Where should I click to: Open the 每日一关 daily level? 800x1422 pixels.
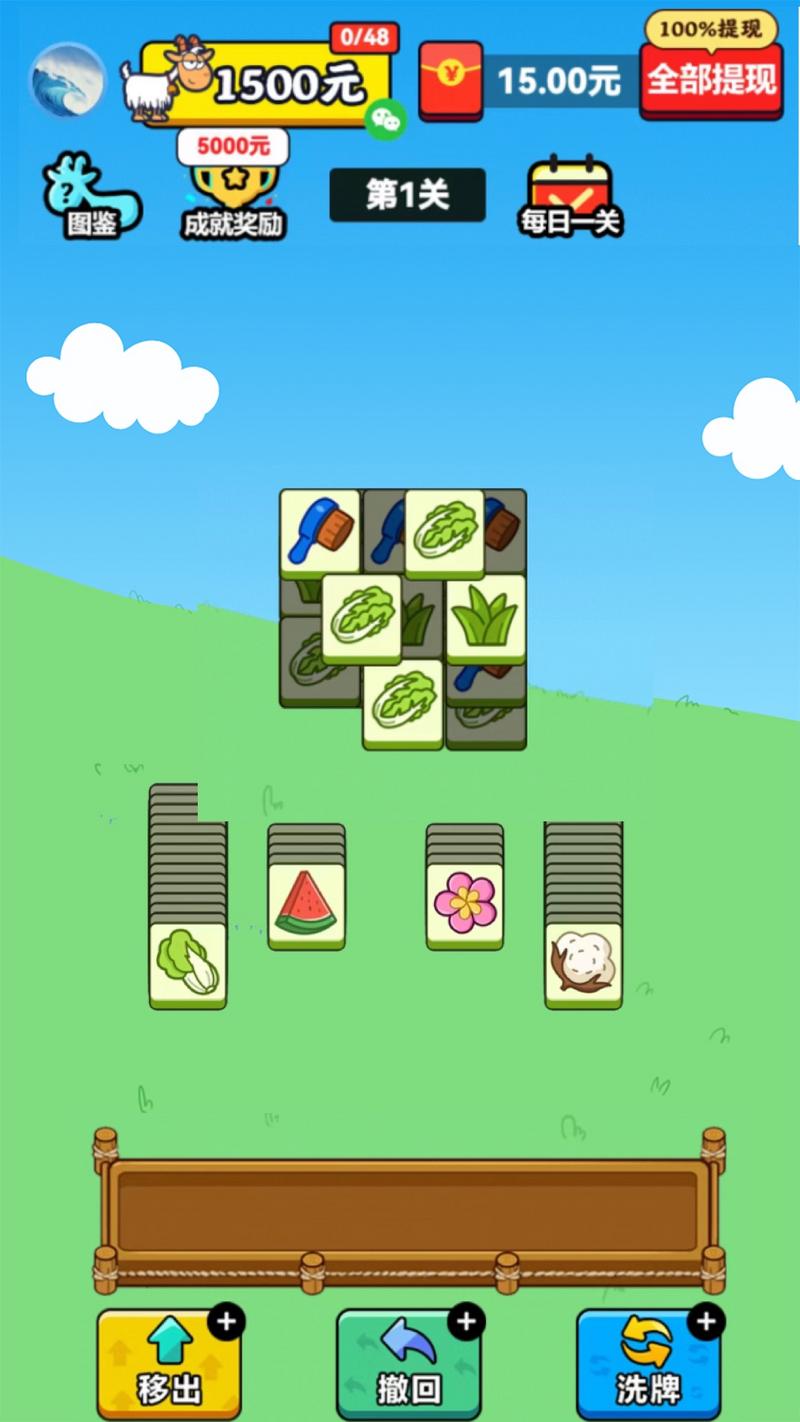pos(570,198)
